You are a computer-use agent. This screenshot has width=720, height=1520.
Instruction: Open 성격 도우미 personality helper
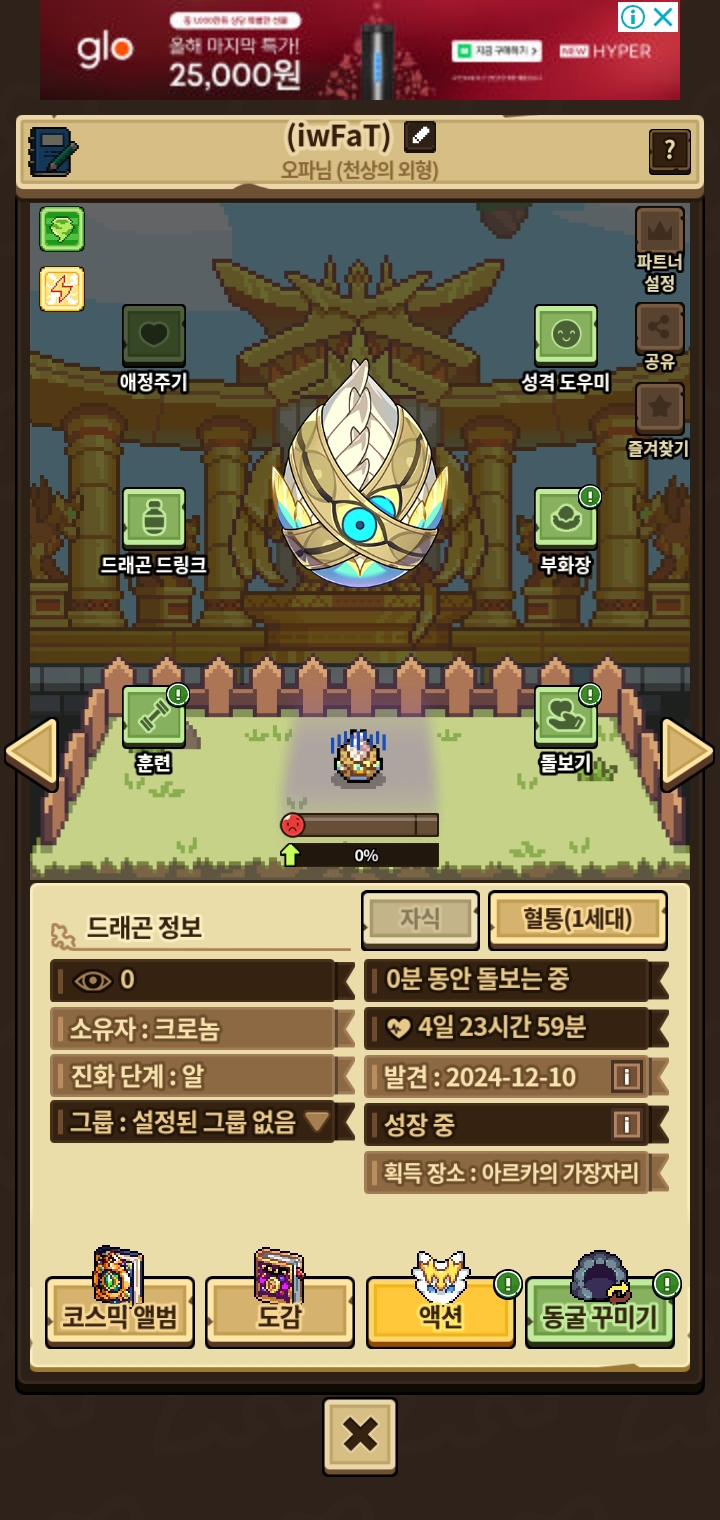pyautogui.click(x=566, y=348)
